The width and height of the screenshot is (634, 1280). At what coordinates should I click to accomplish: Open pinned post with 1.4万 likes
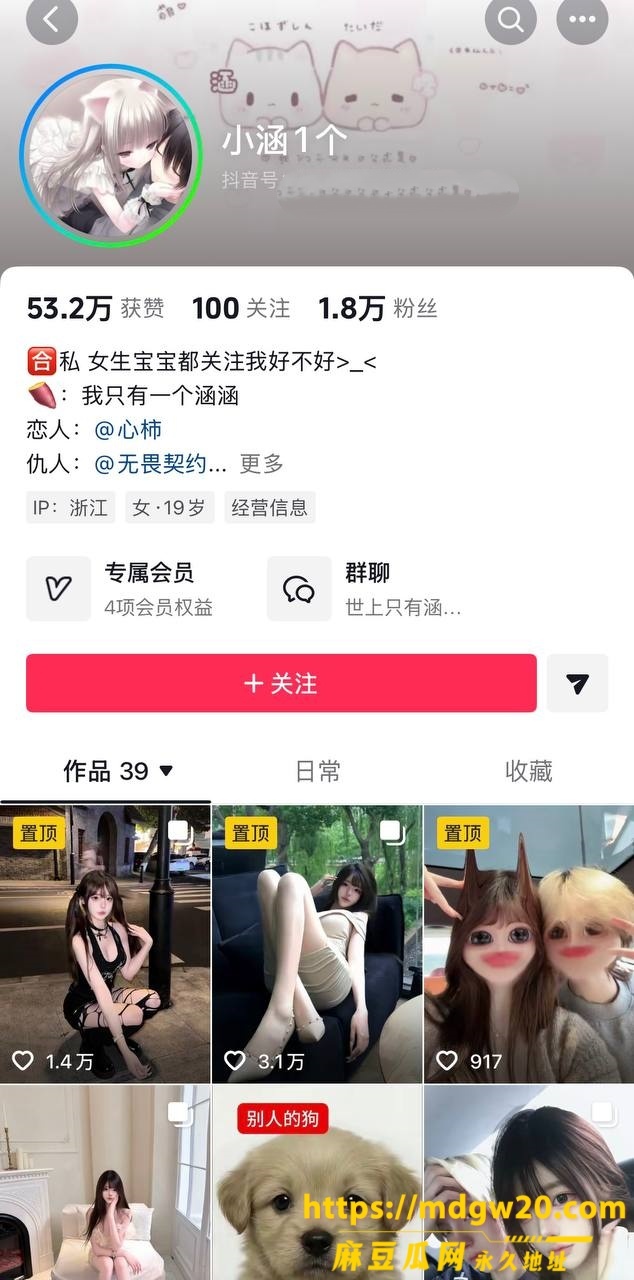coord(105,943)
